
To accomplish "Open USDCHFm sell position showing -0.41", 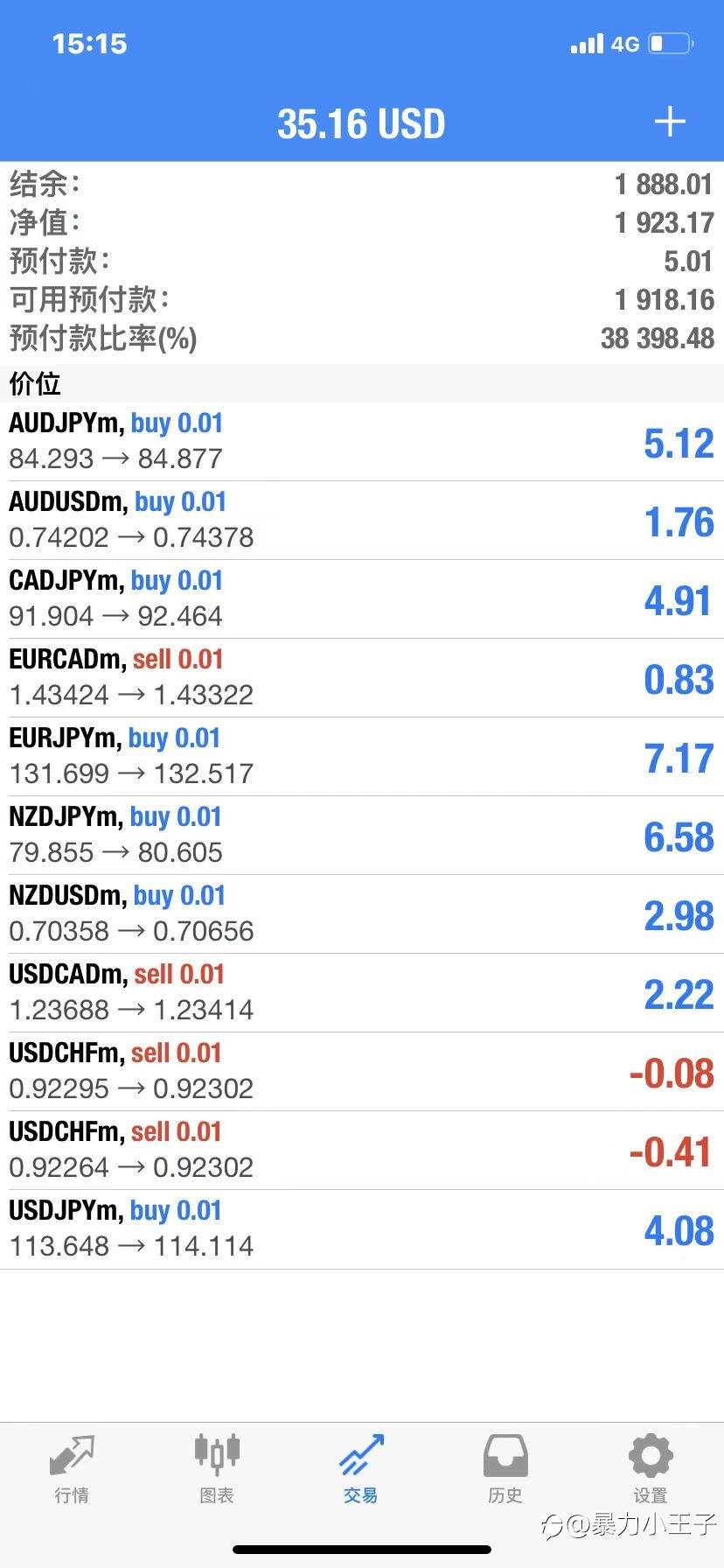I will tap(362, 1151).
